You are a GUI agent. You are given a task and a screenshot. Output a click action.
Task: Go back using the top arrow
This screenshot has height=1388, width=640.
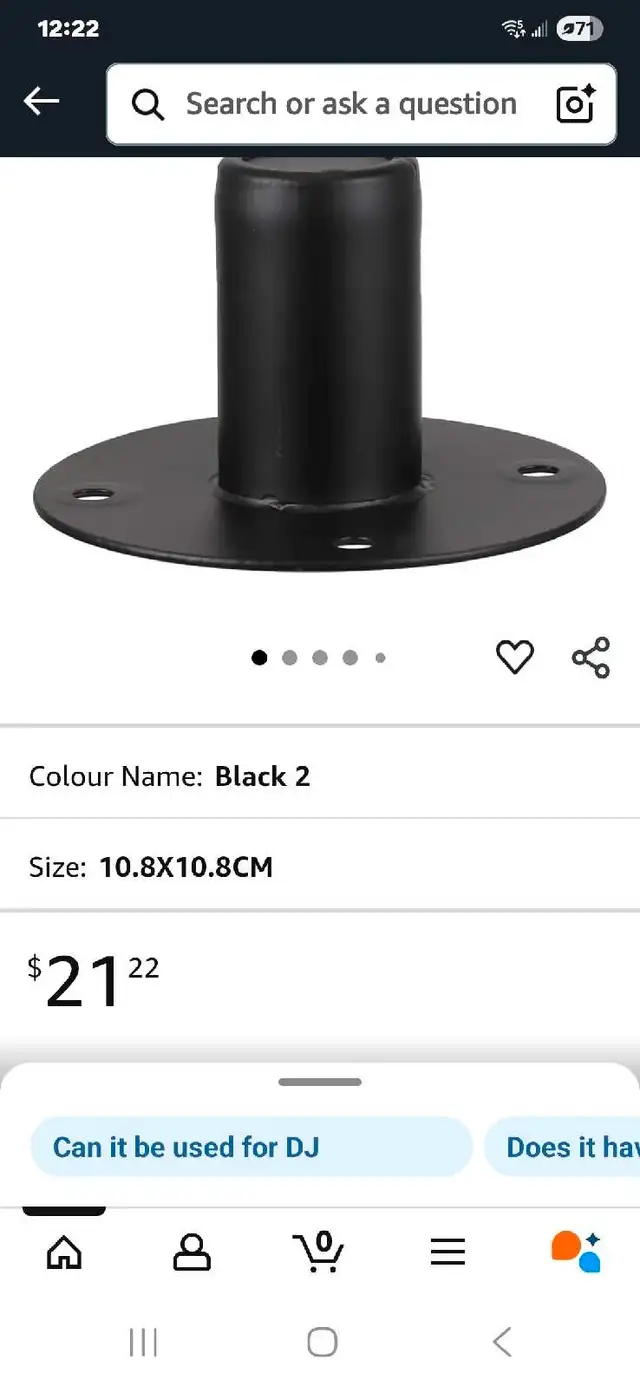tap(42, 101)
